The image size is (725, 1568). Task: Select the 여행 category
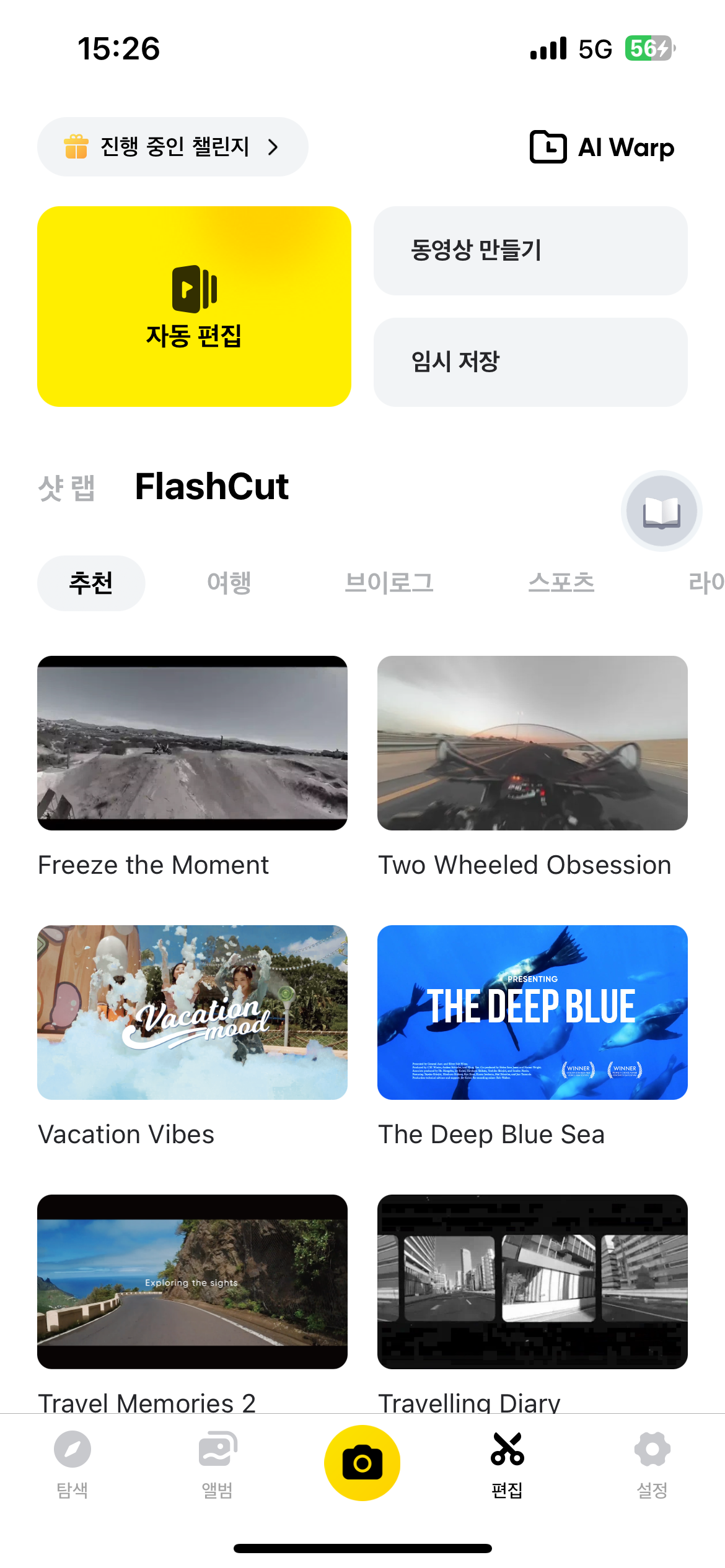229,583
